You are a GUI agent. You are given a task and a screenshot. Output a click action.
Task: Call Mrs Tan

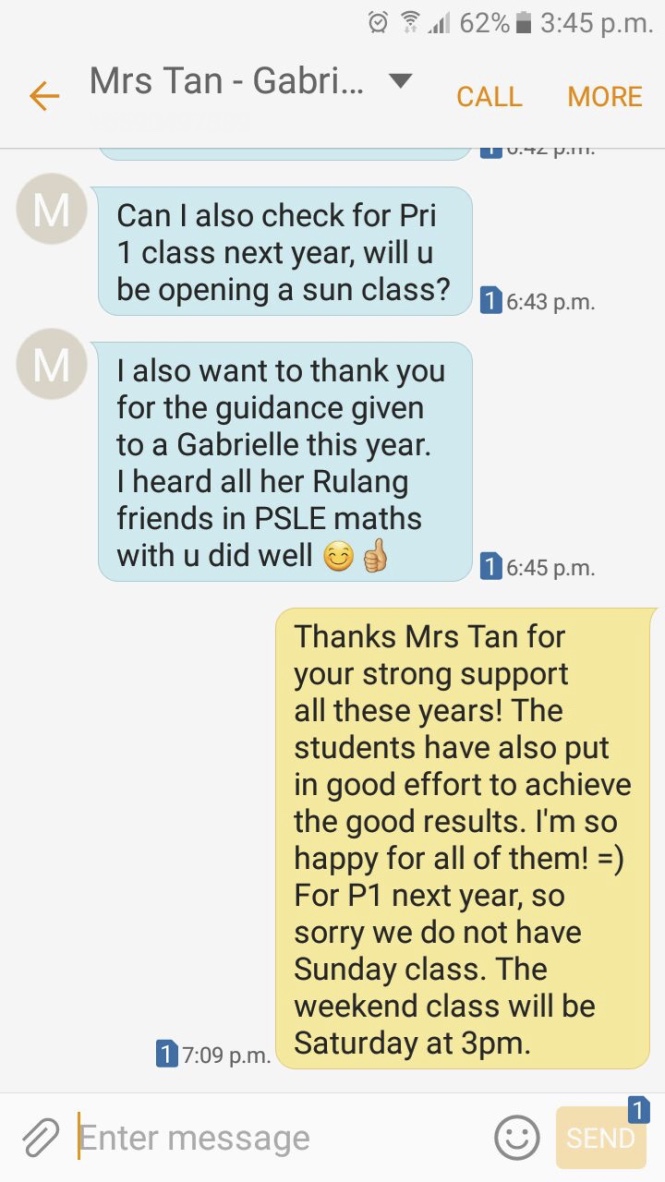coord(489,97)
